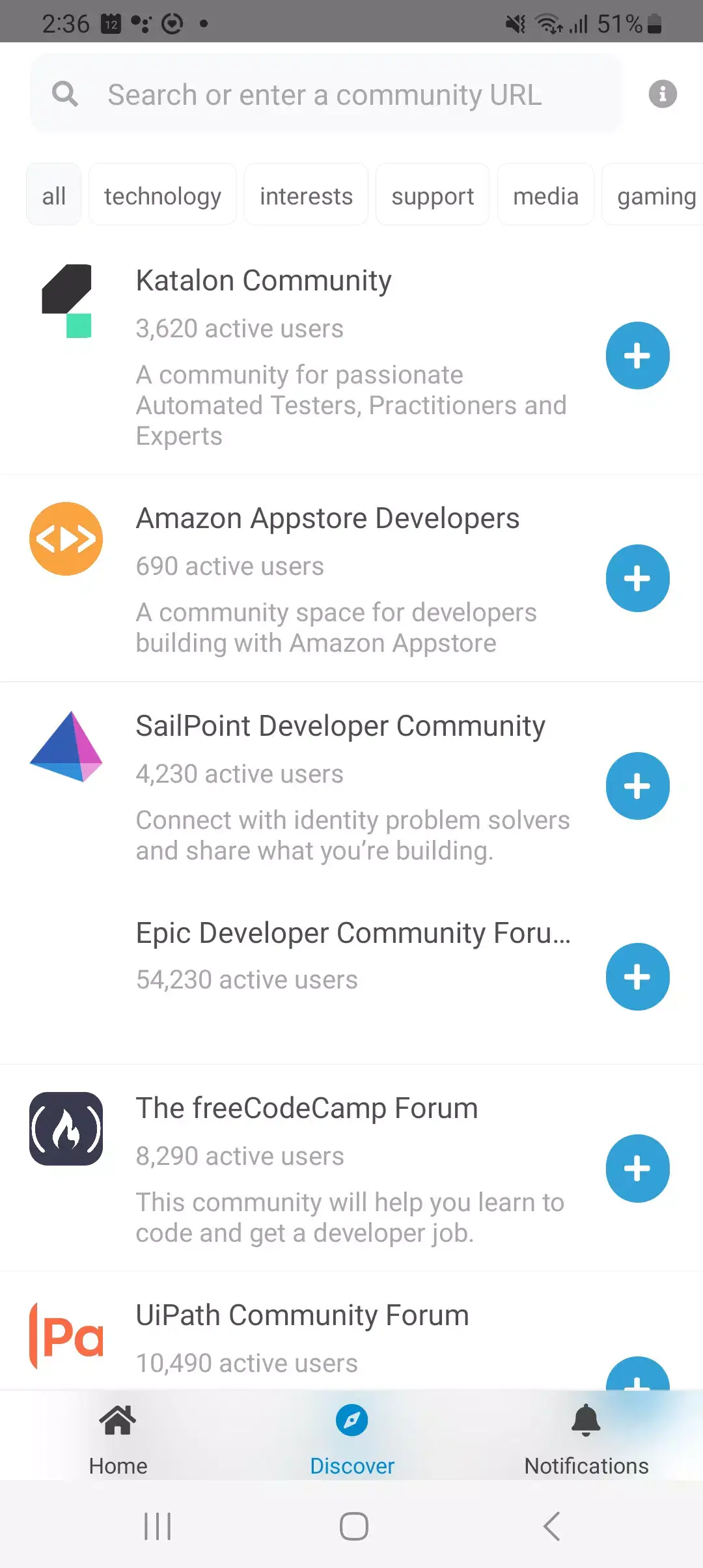The image size is (703, 1568).
Task: Join the freeCodeCamp Forum
Action: [x=637, y=1168]
